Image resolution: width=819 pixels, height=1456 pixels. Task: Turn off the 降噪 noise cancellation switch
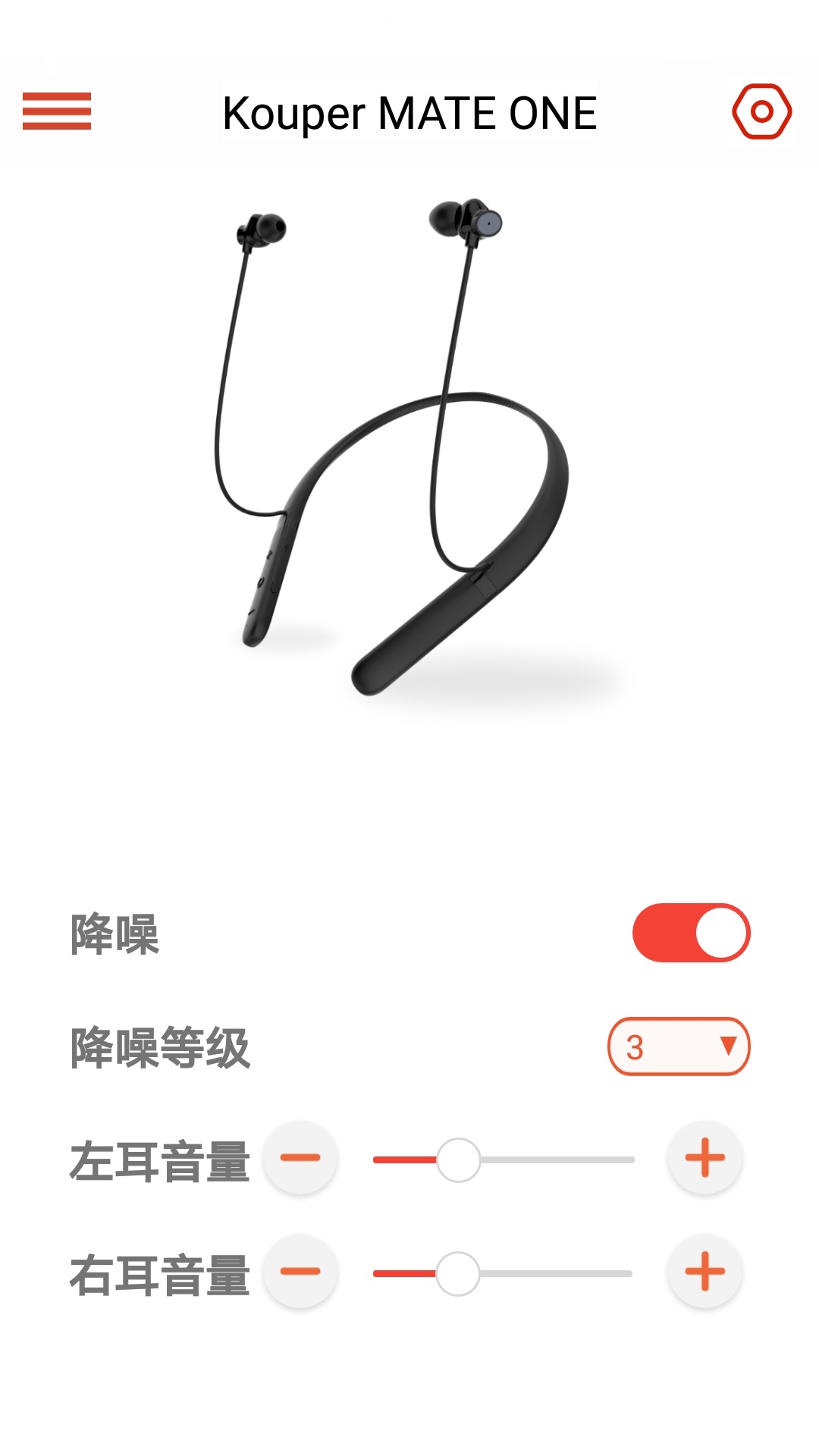[691, 933]
